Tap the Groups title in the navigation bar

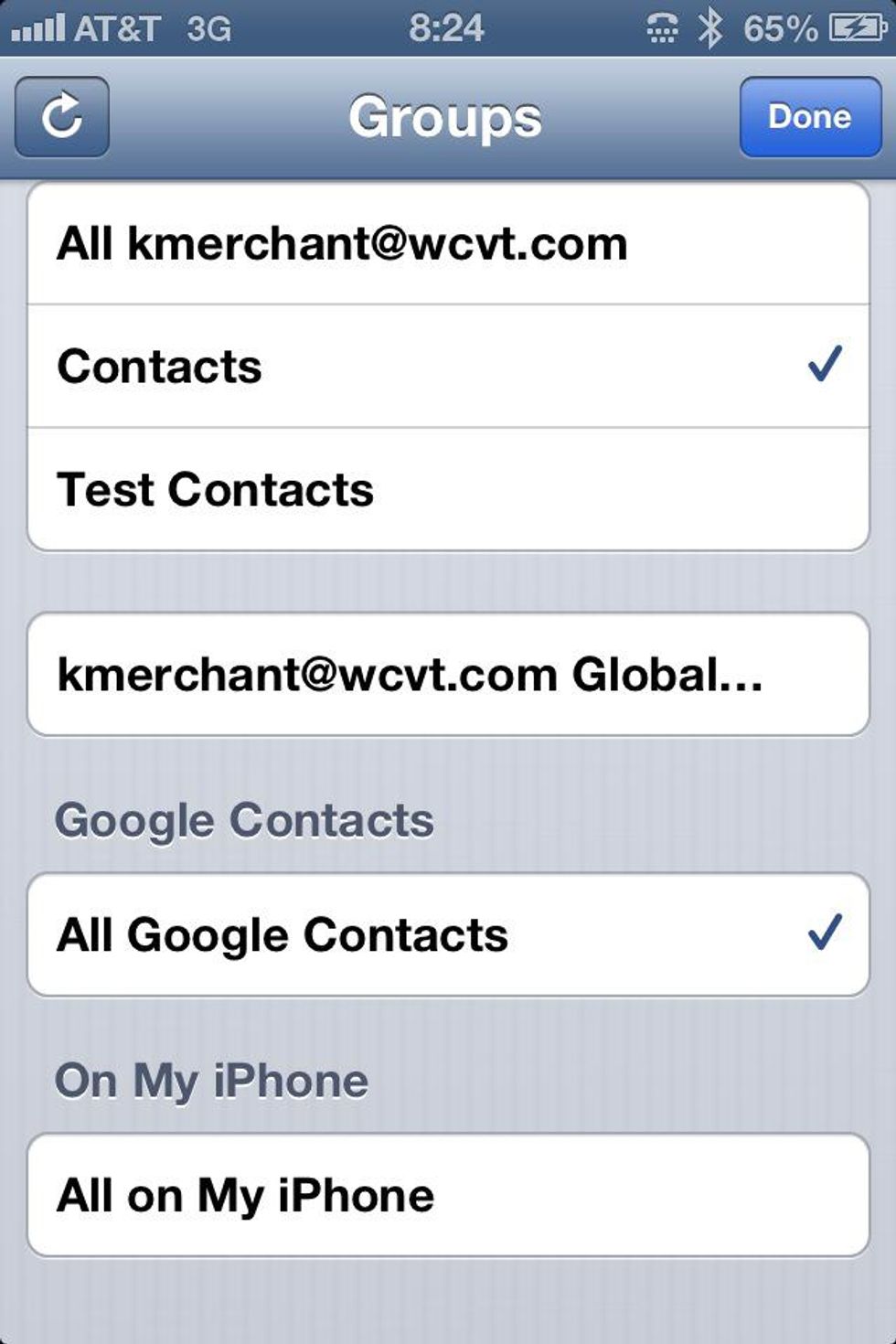click(x=446, y=116)
